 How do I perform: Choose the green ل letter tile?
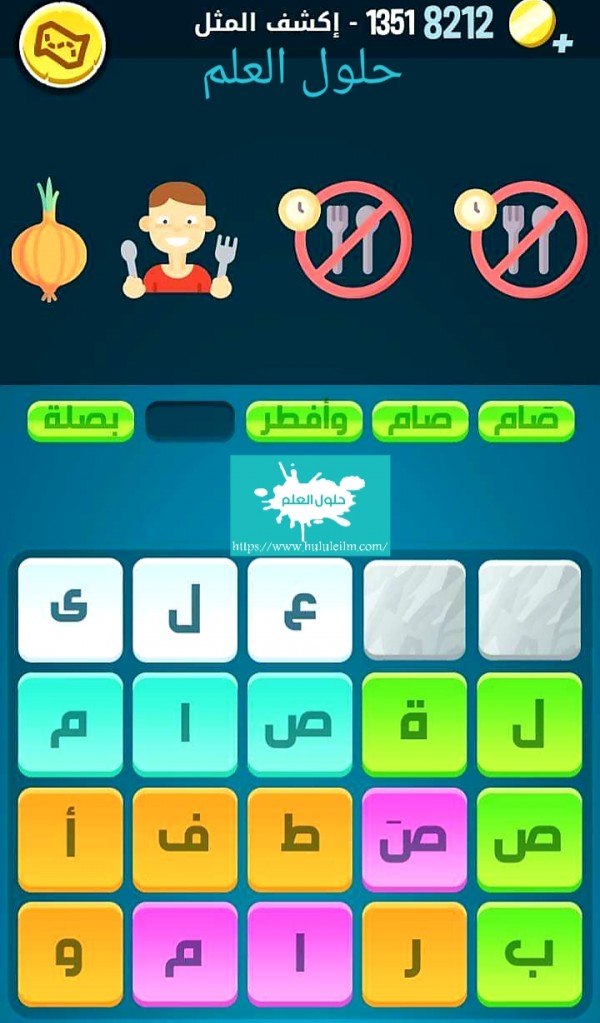coord(529,725)
